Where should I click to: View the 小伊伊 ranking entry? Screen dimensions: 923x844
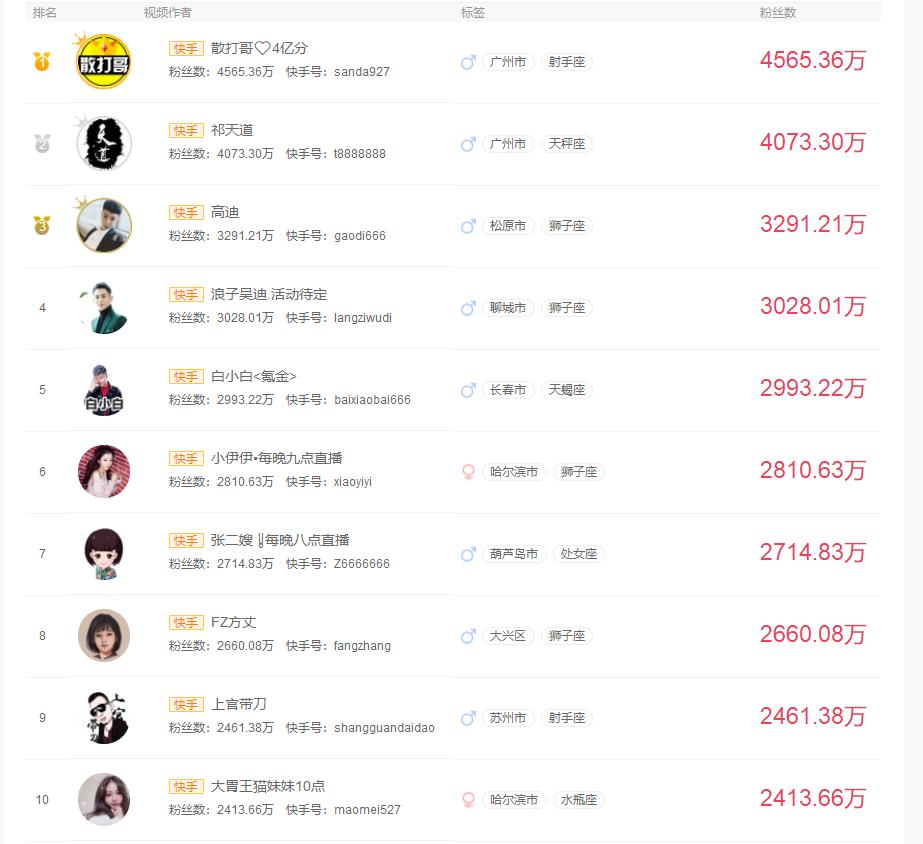276,458
